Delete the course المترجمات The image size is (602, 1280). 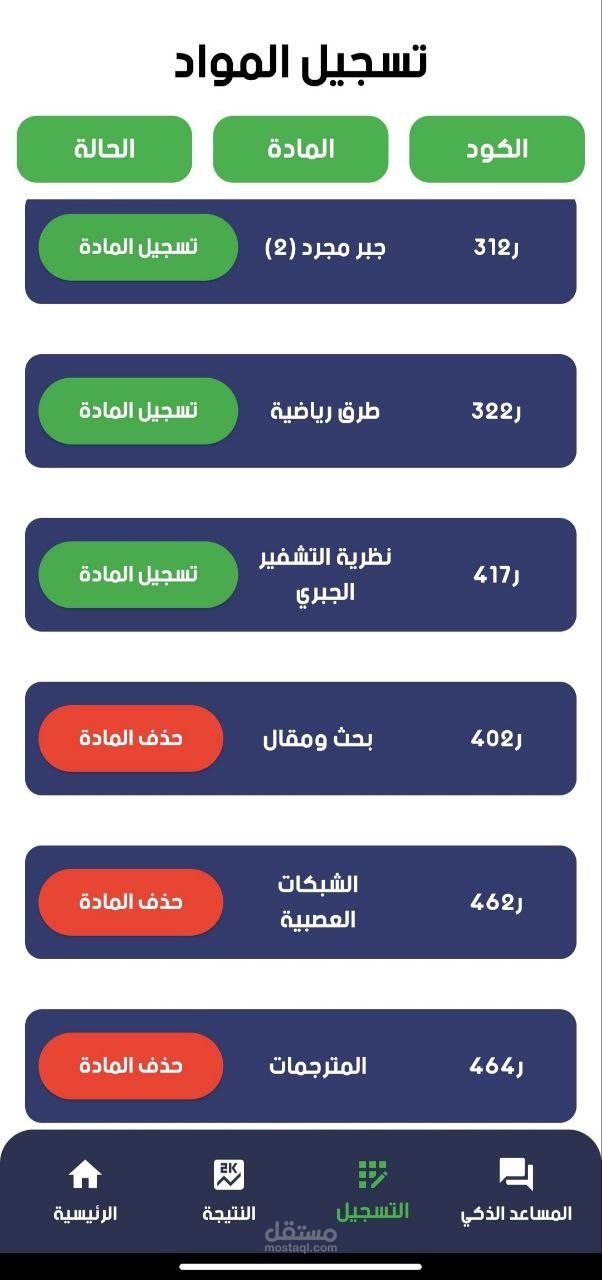[131, 1066]
